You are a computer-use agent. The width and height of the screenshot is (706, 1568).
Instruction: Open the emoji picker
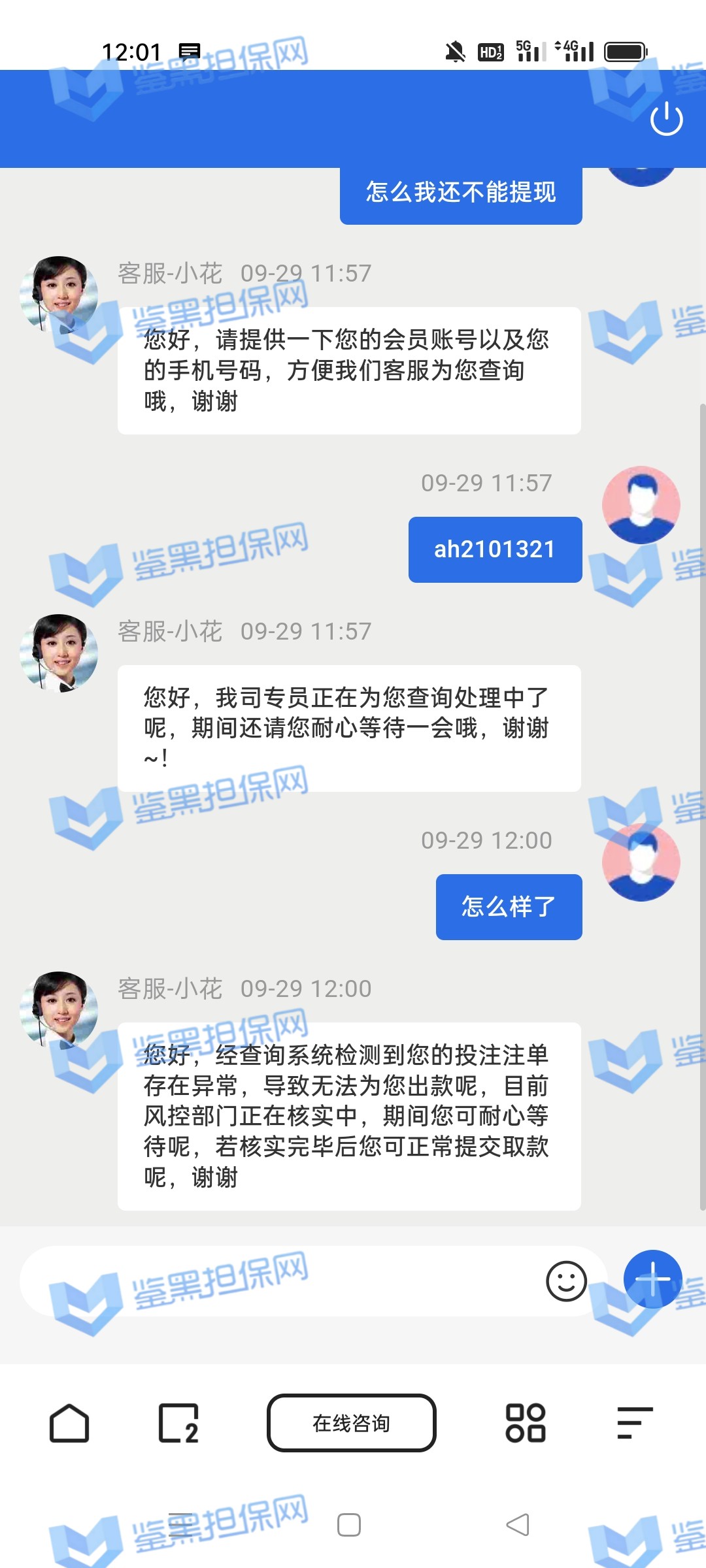pyautogui.click(x=566, y=1281)
